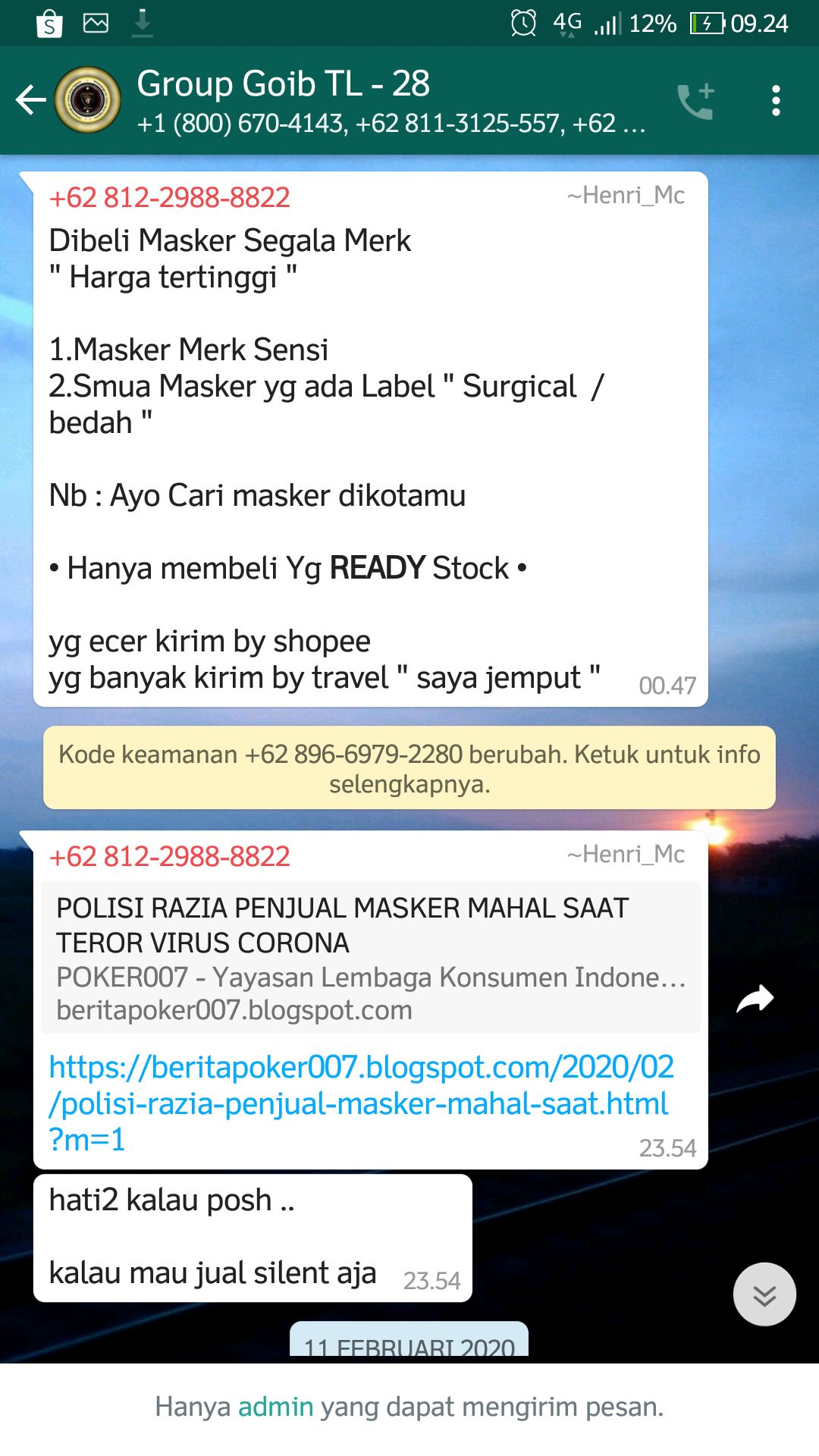Go back using the header arrow

coord(30,100)
